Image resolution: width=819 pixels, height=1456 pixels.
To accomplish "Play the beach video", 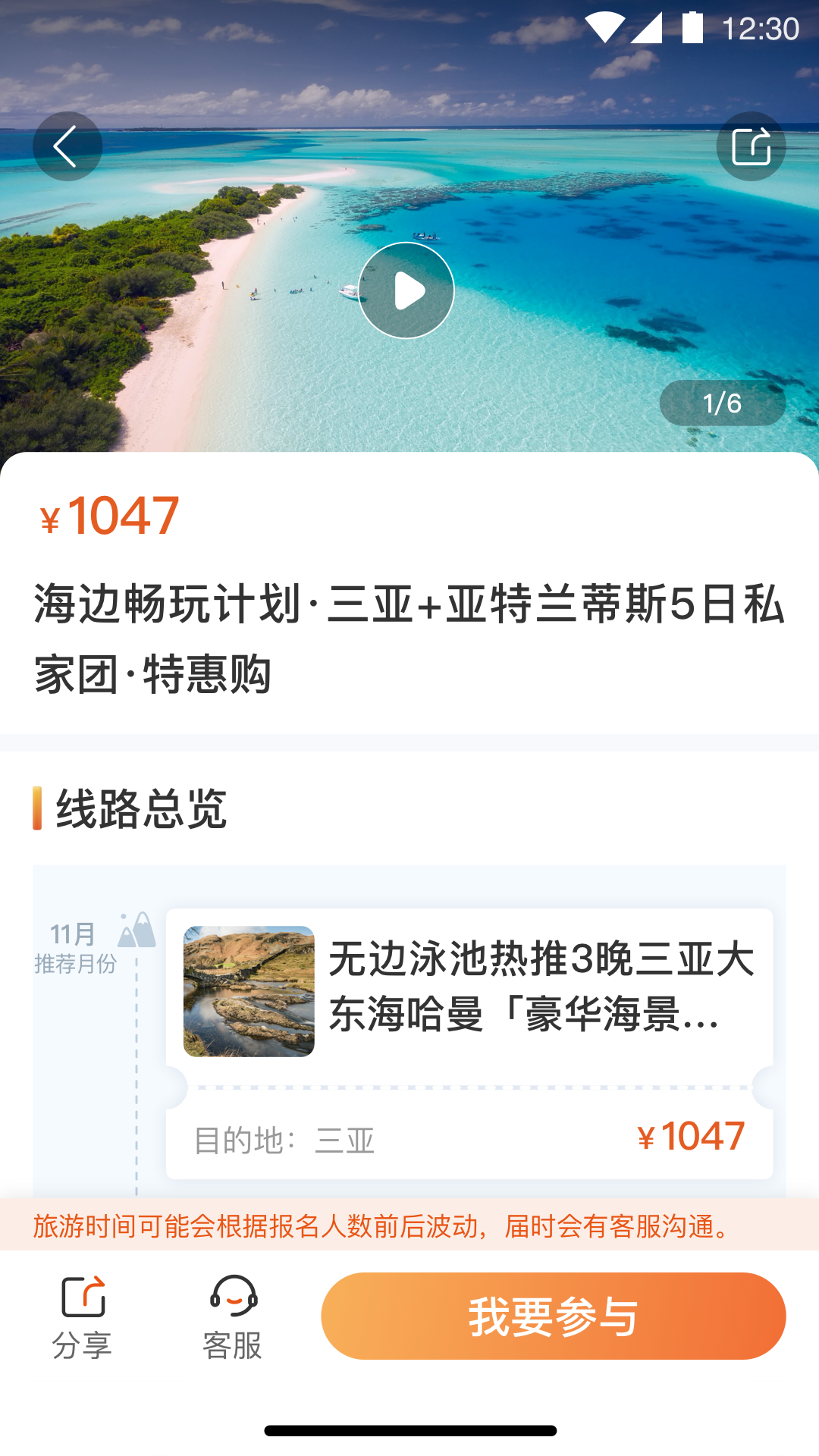I will [406, 290].
